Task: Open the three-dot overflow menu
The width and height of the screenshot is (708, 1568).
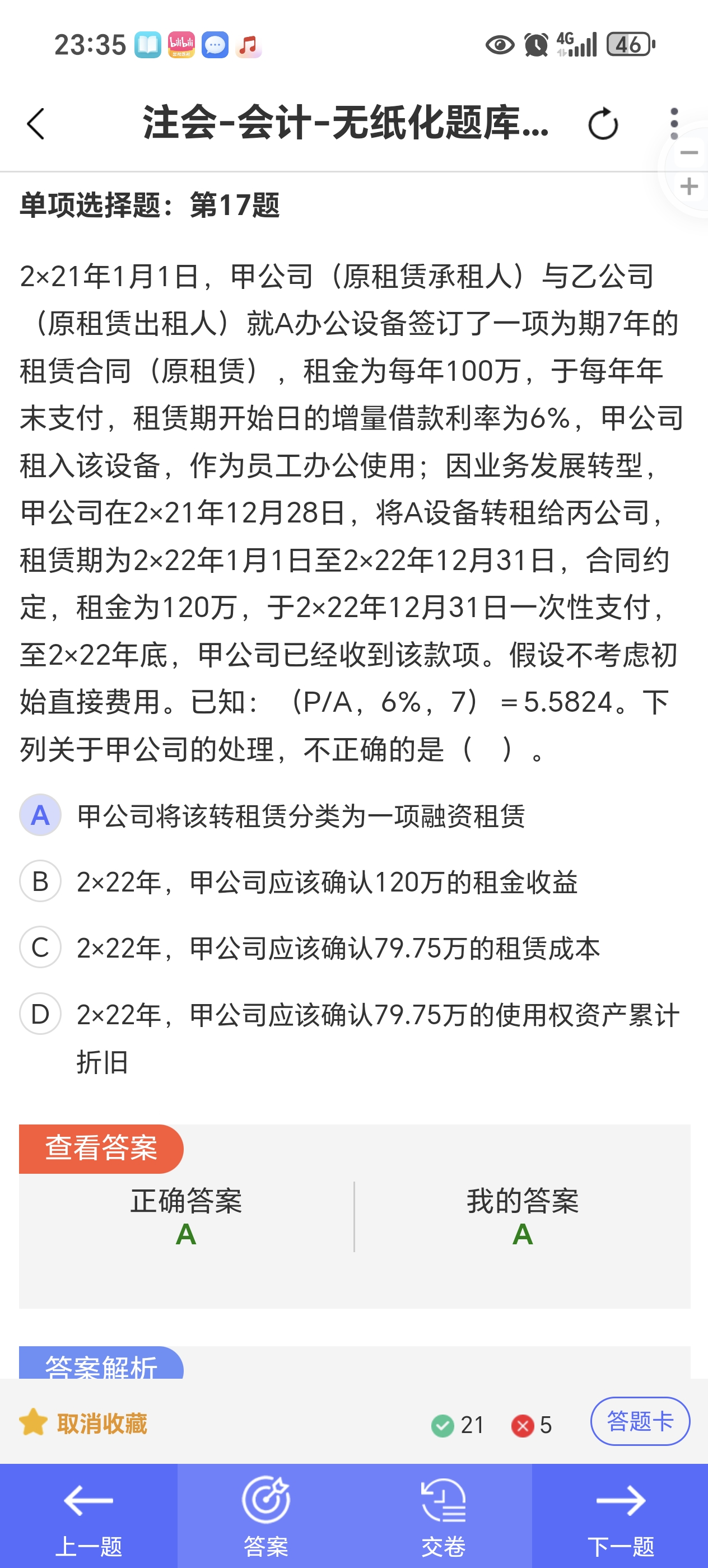Action: coord(674,124)
